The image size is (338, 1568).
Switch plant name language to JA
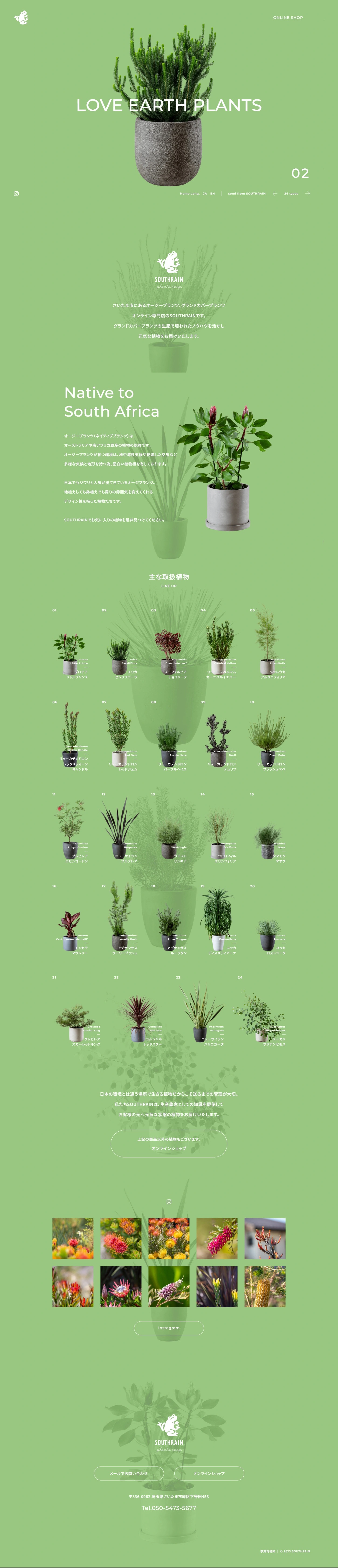coord(205,194)
